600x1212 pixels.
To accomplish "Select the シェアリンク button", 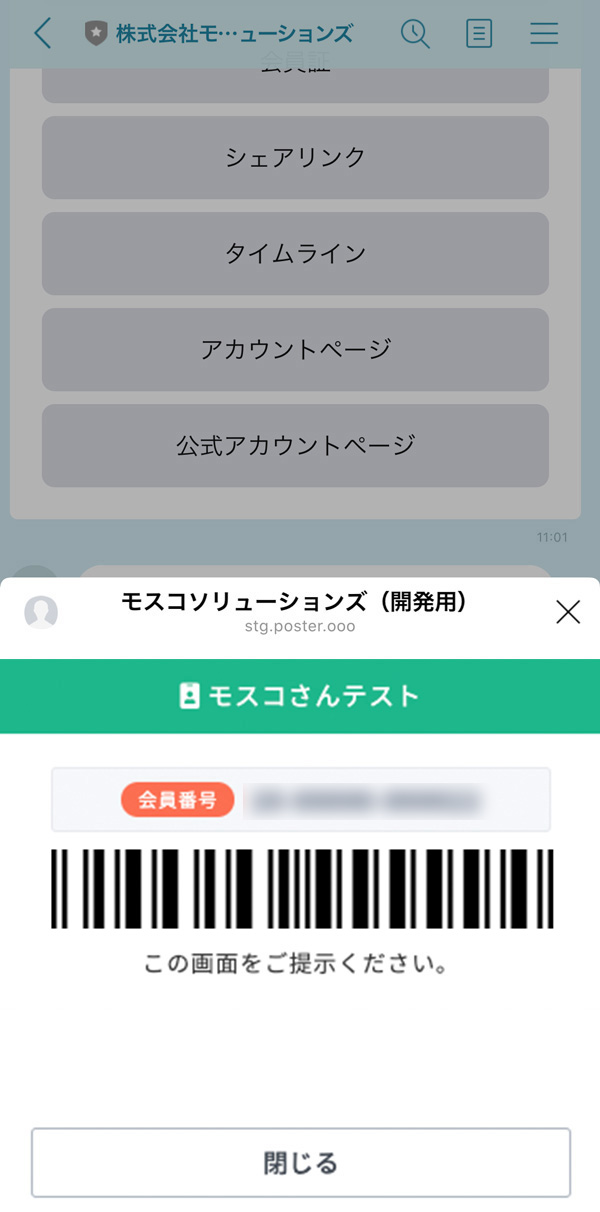I will coord(295,157).
